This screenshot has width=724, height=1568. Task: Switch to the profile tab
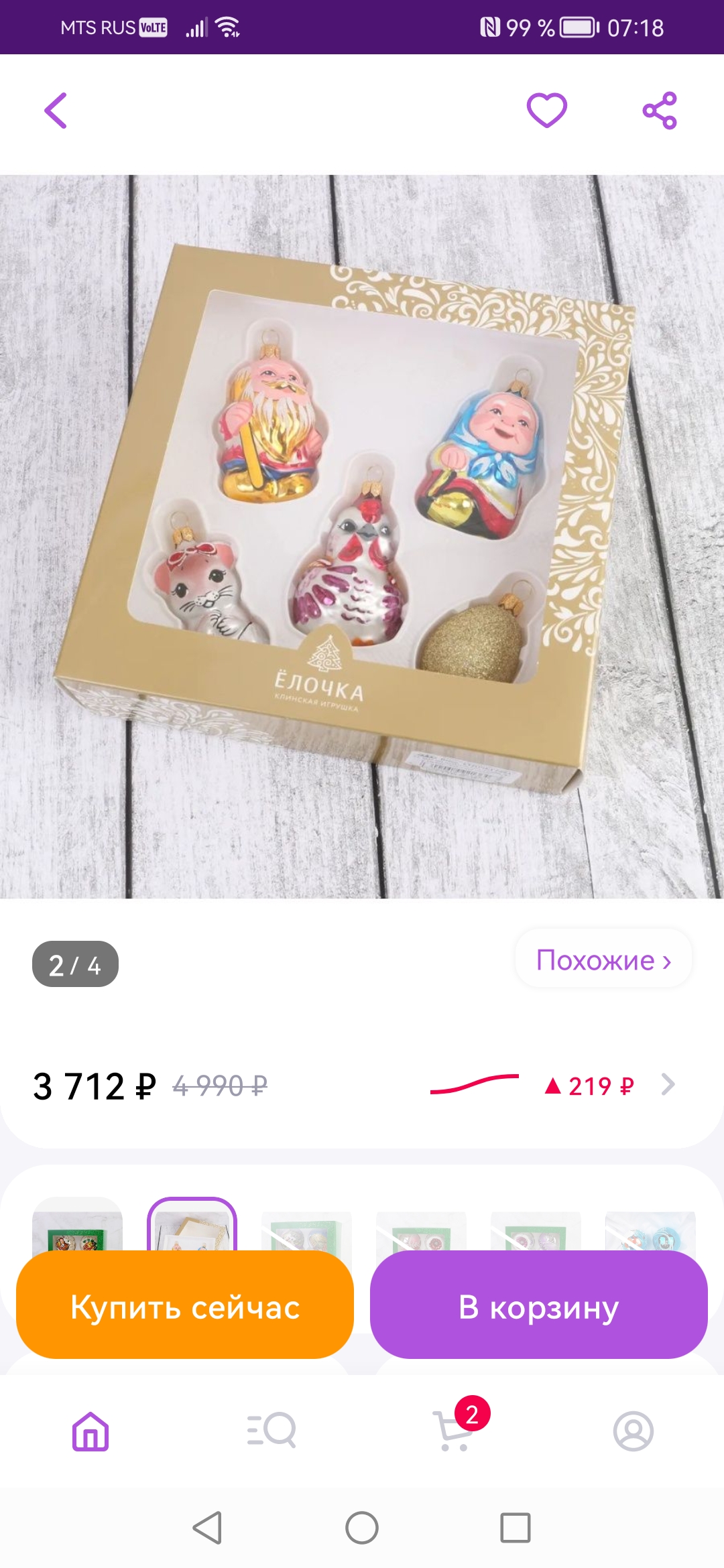click(633, 1431)
